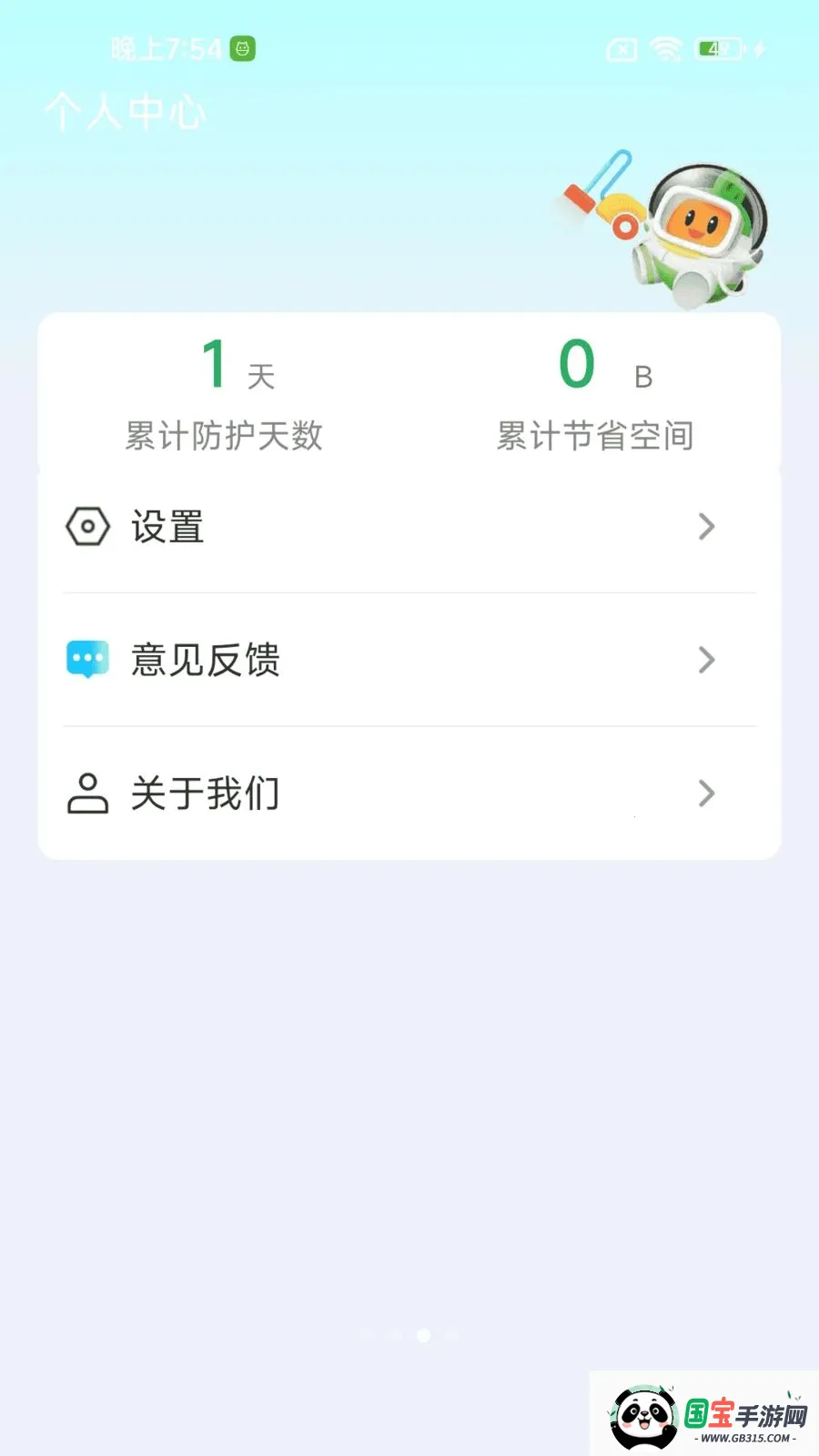Viewport: 819px width, 1456px height.
Task: Tap the charging bolt icon in status bar
Action: (x=761, y=49)
